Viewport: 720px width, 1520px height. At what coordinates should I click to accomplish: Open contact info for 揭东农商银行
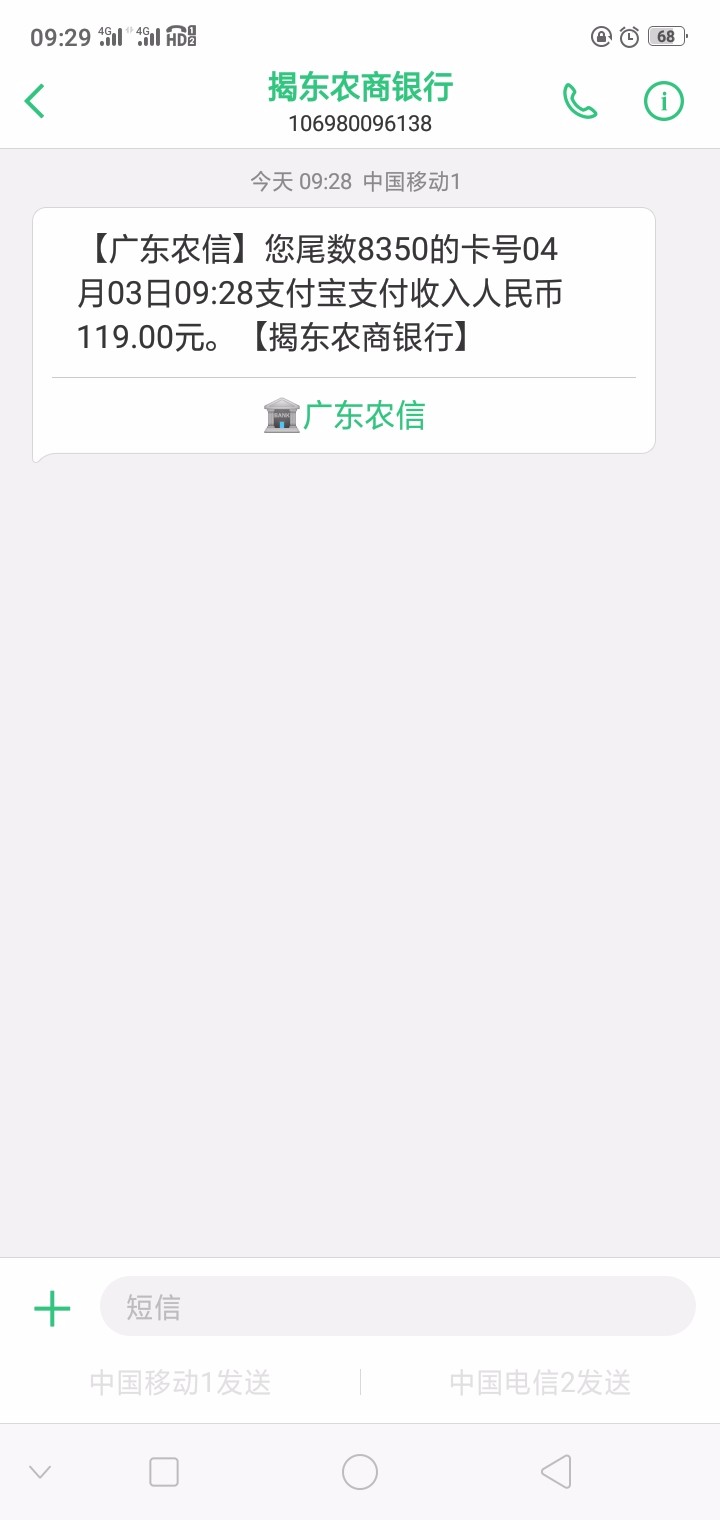point(663,101)
